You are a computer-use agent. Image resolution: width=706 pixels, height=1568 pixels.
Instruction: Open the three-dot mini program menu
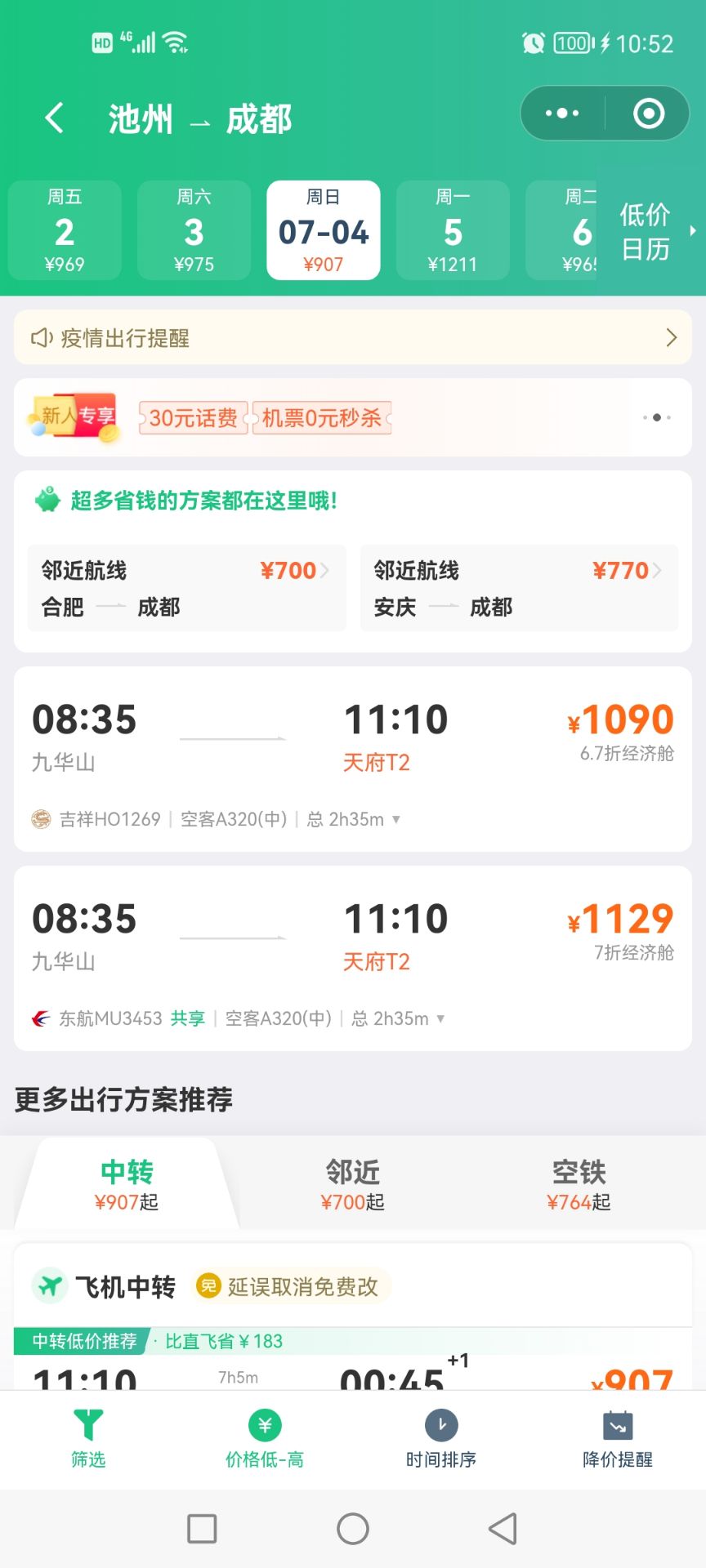[562, 114]
